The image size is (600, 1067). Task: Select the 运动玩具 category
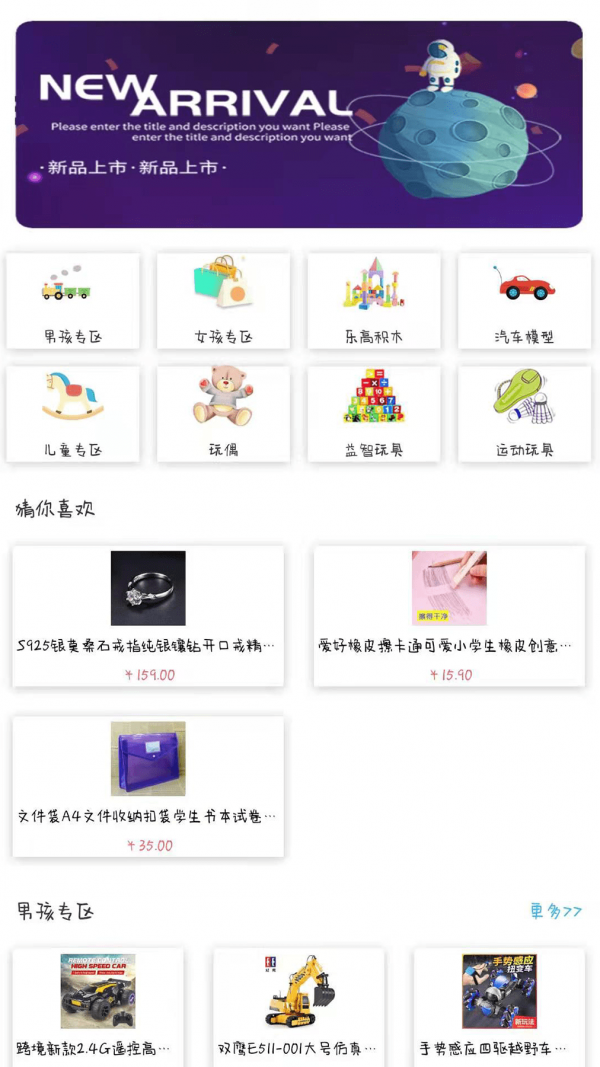point(524,413)
